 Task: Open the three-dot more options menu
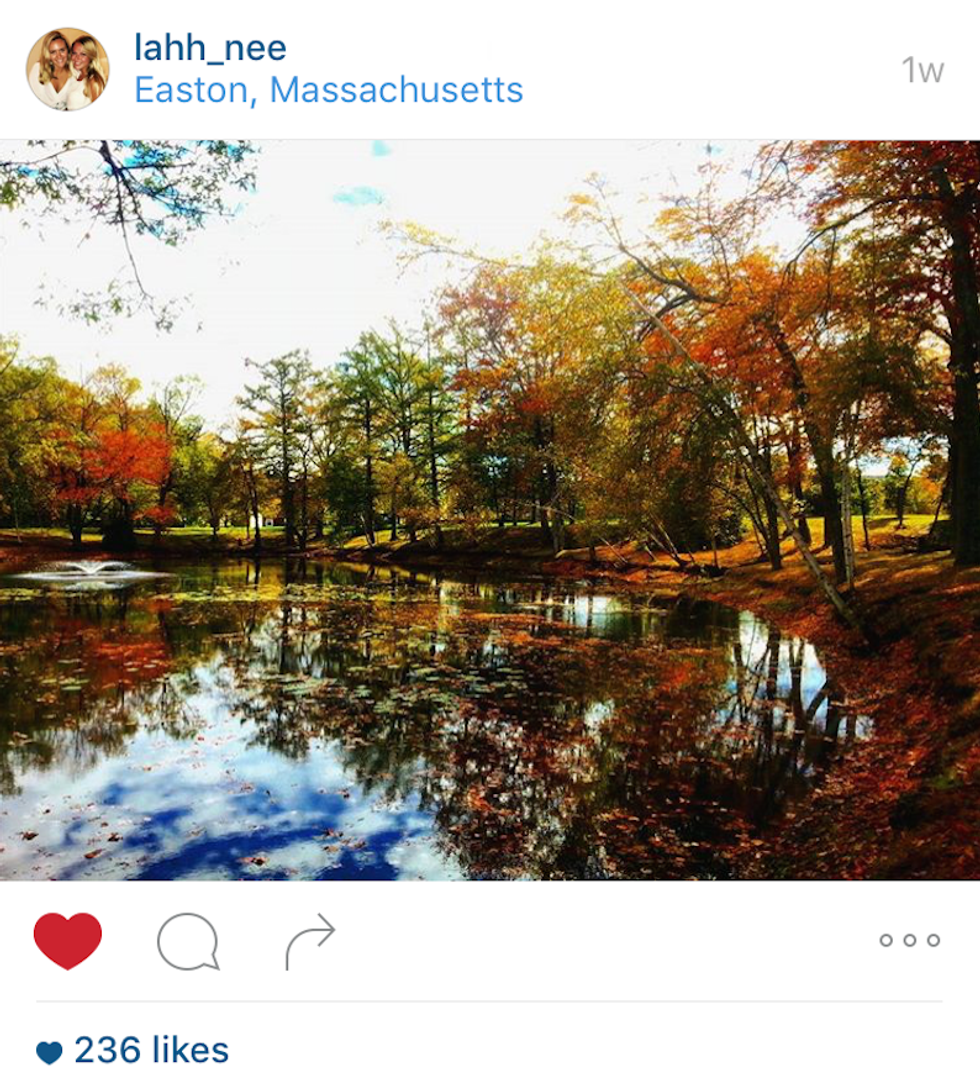pyautogui.click(x=909, y=940)
